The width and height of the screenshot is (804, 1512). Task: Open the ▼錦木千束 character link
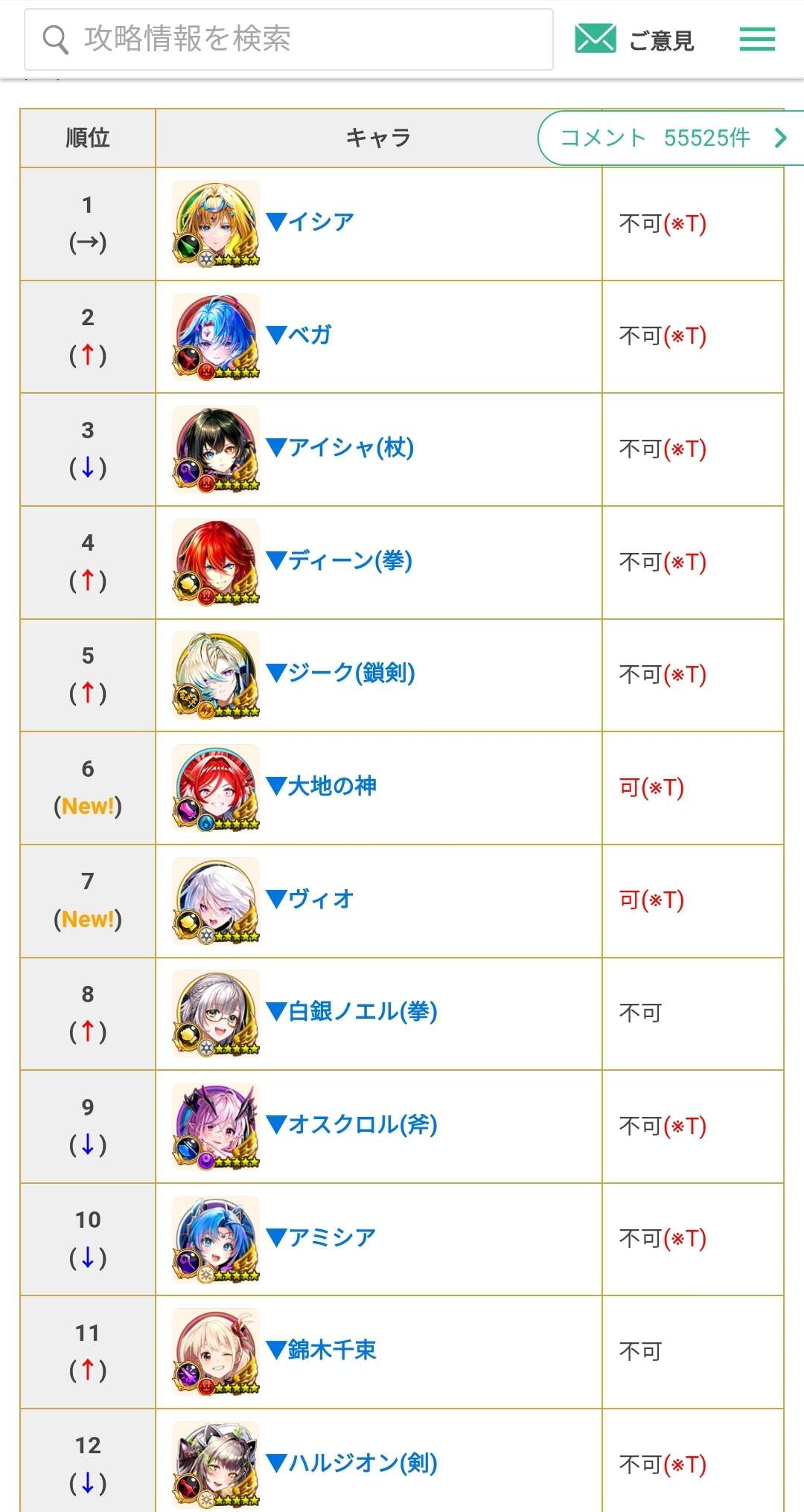point(322,1351)
